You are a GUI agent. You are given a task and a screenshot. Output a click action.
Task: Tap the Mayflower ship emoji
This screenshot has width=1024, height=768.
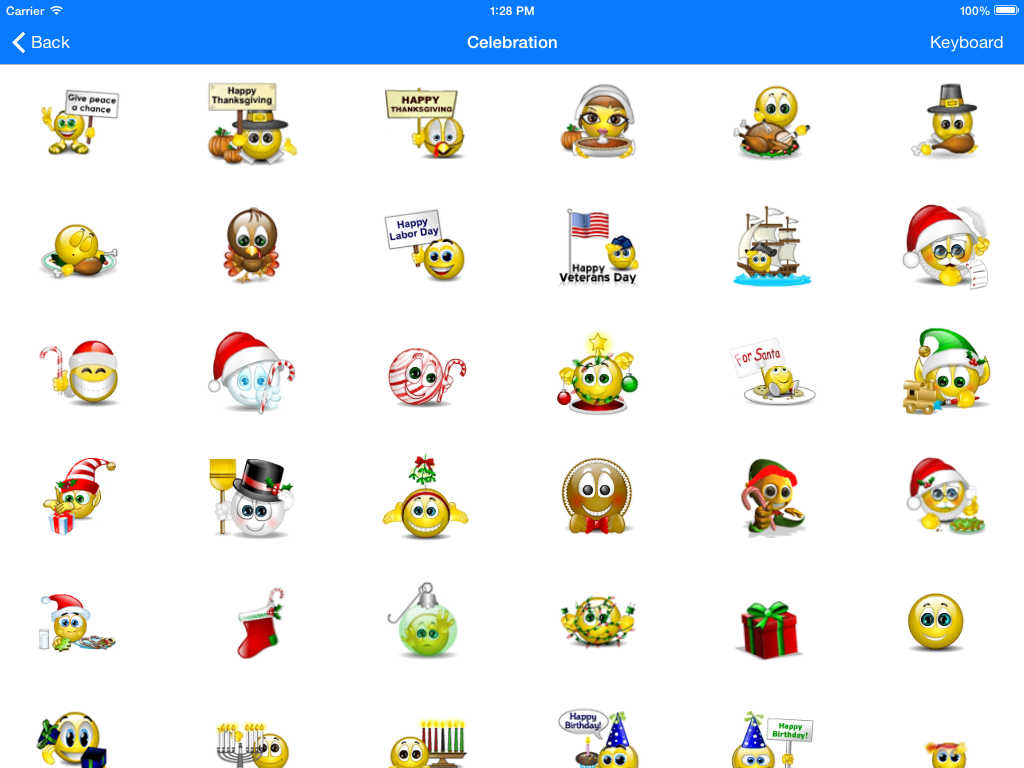[768, 246]
